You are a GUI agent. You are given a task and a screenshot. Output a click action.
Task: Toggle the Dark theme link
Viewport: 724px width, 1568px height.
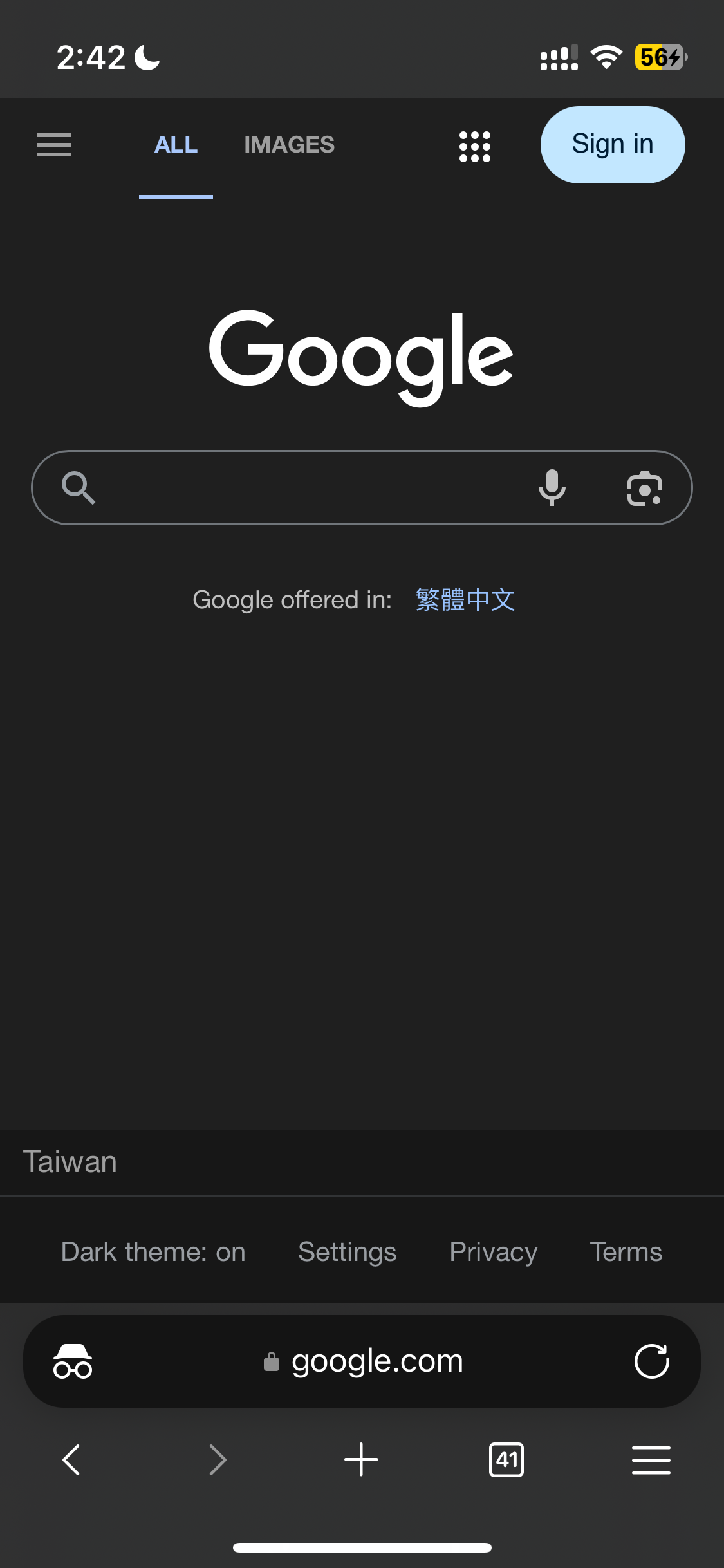tap(153, 1252)
